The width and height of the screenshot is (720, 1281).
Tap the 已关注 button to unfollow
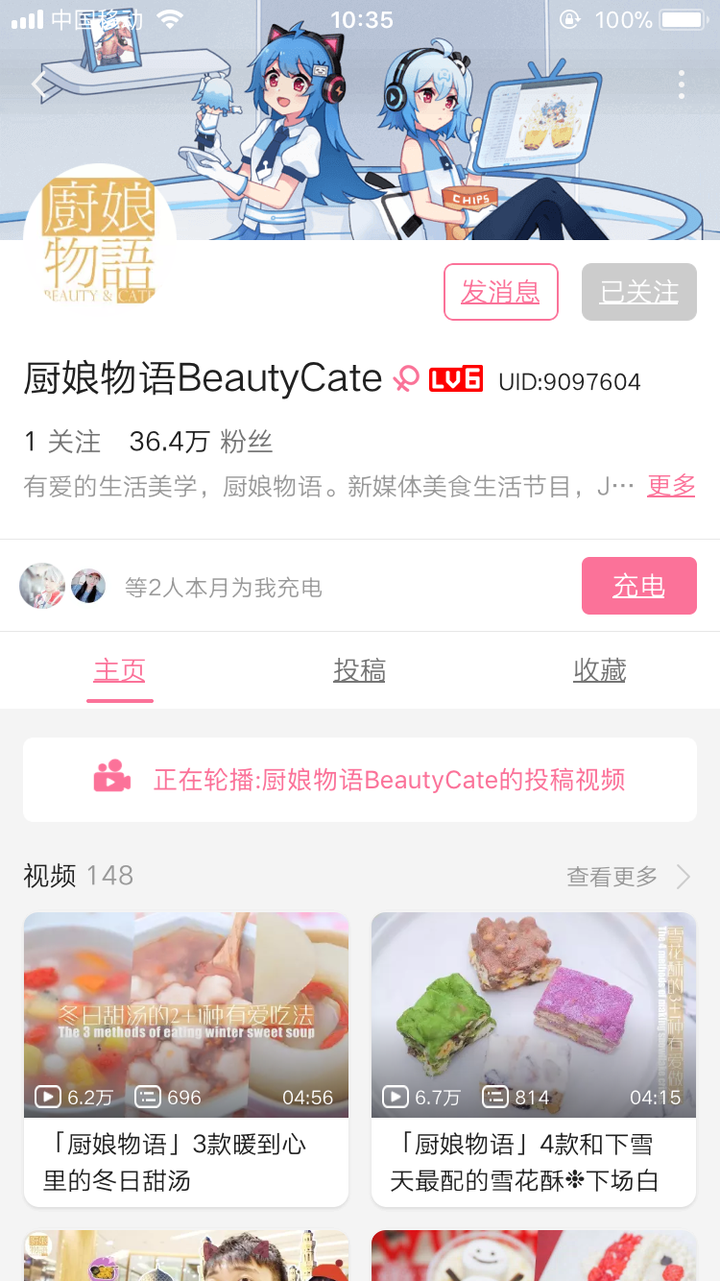639,292
